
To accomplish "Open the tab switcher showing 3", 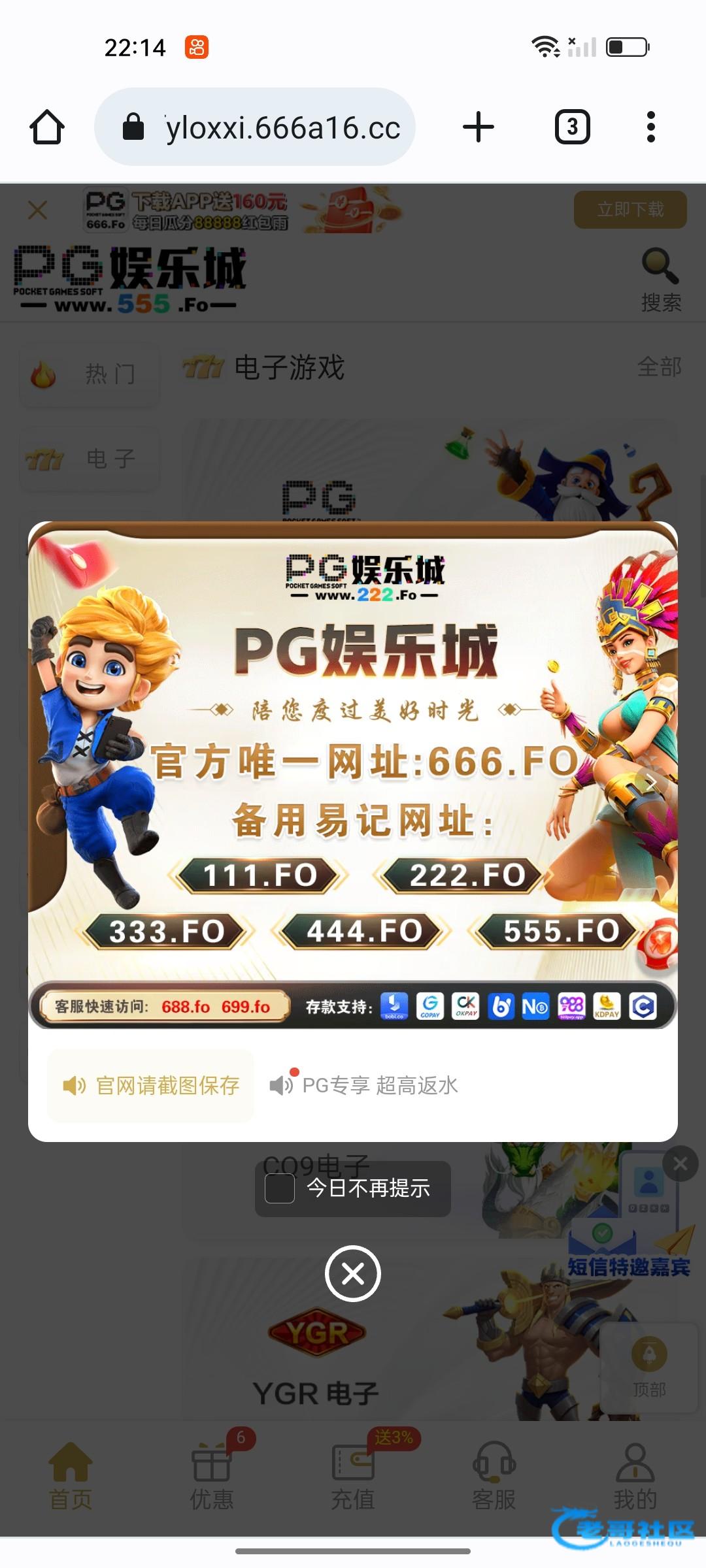I will coord(572,127).
